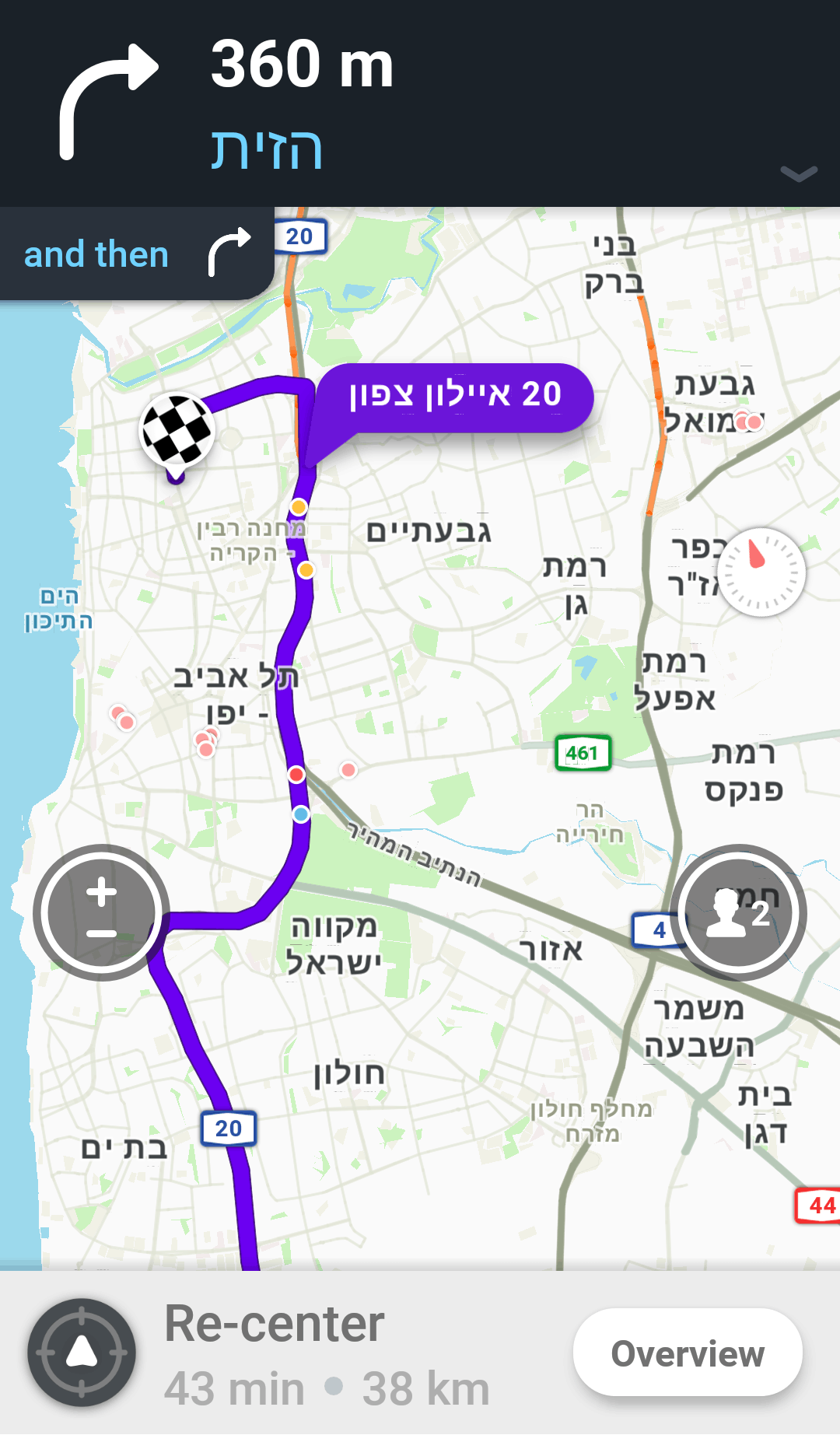This screenshot has height=1435, width=840.
Task: Tap the "and then" next turn preview
Action: point(137,254)
